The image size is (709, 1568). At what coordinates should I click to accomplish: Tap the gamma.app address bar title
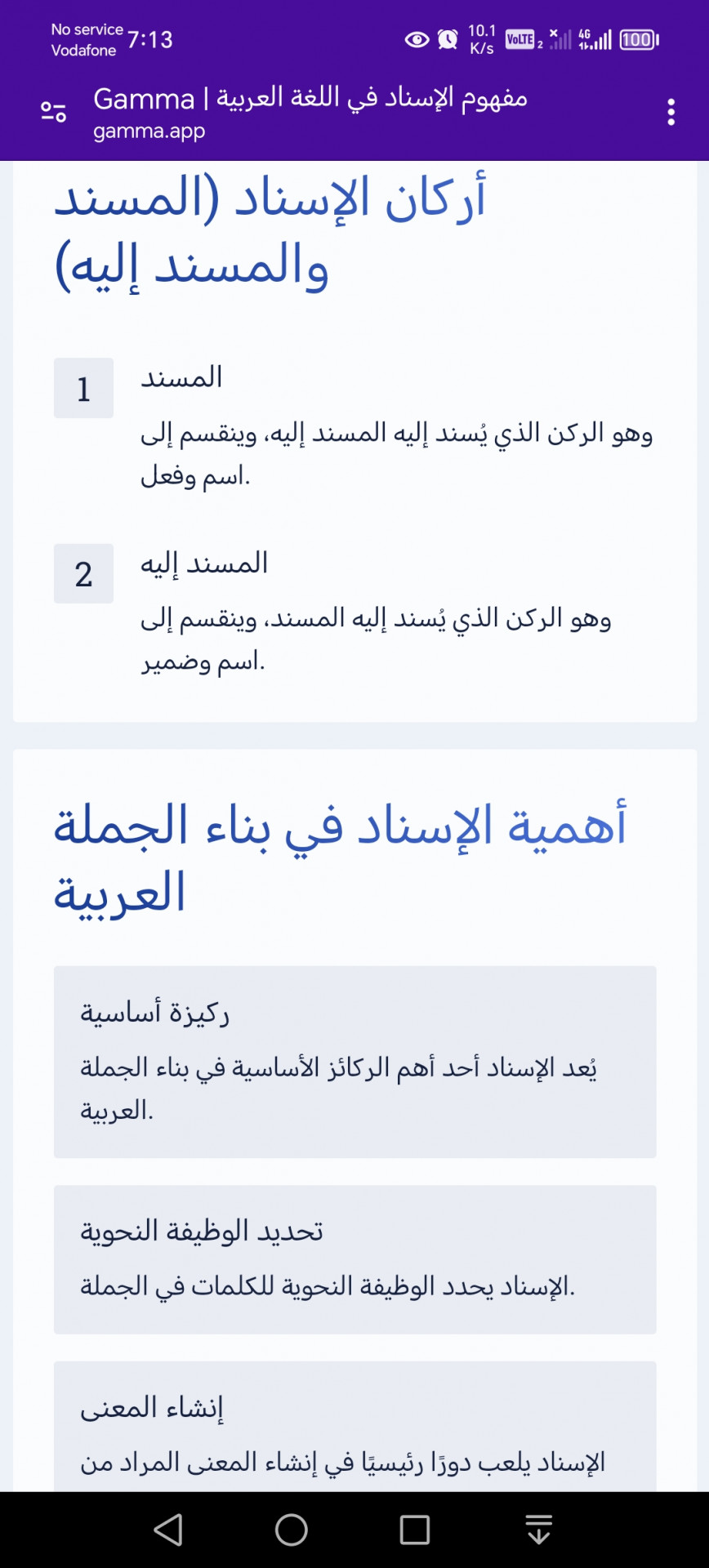click(x=310, y=112)
